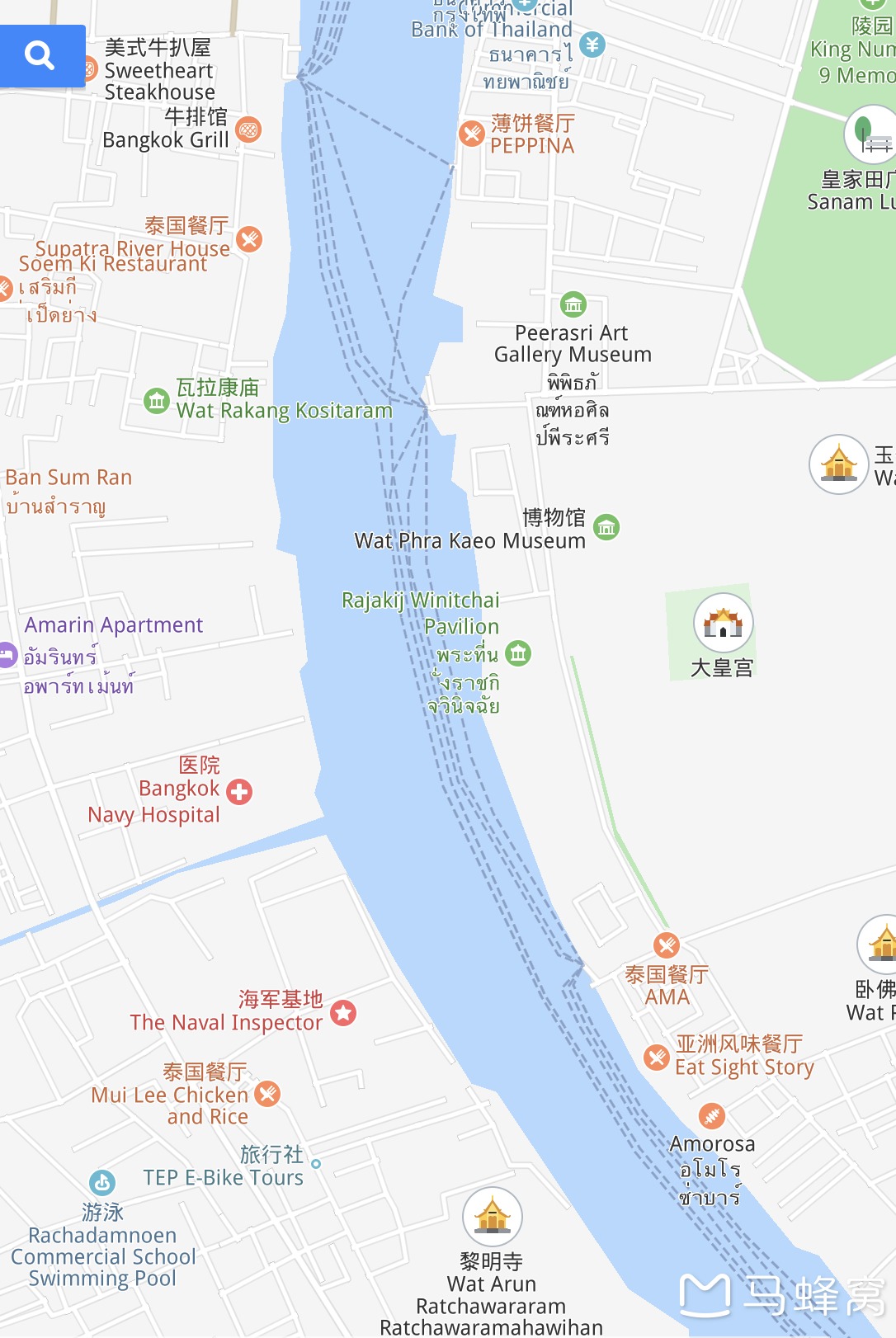Open Wat Rakang Kositaram place marker
The image size is (896, 1338).
157,401
